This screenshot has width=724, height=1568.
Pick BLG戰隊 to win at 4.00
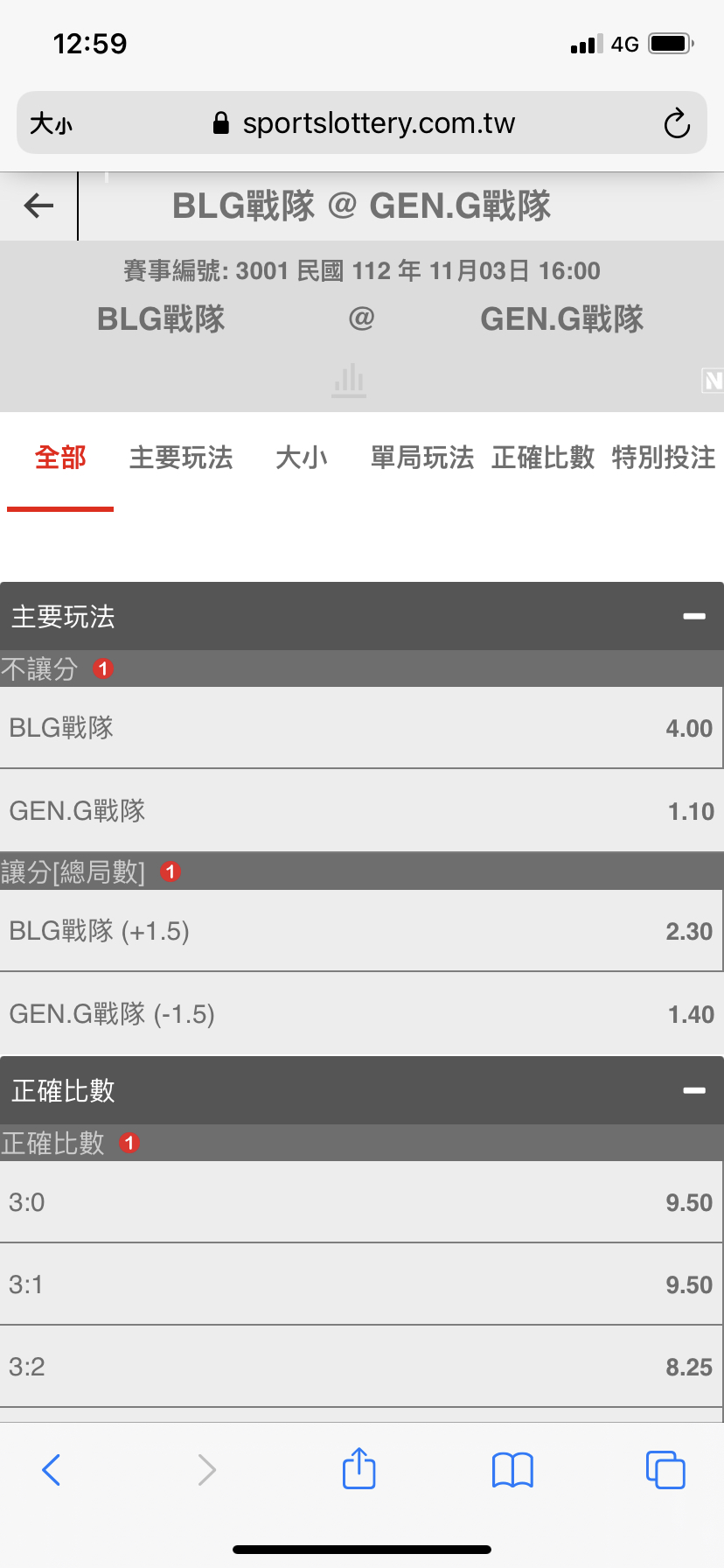[362, 728]
